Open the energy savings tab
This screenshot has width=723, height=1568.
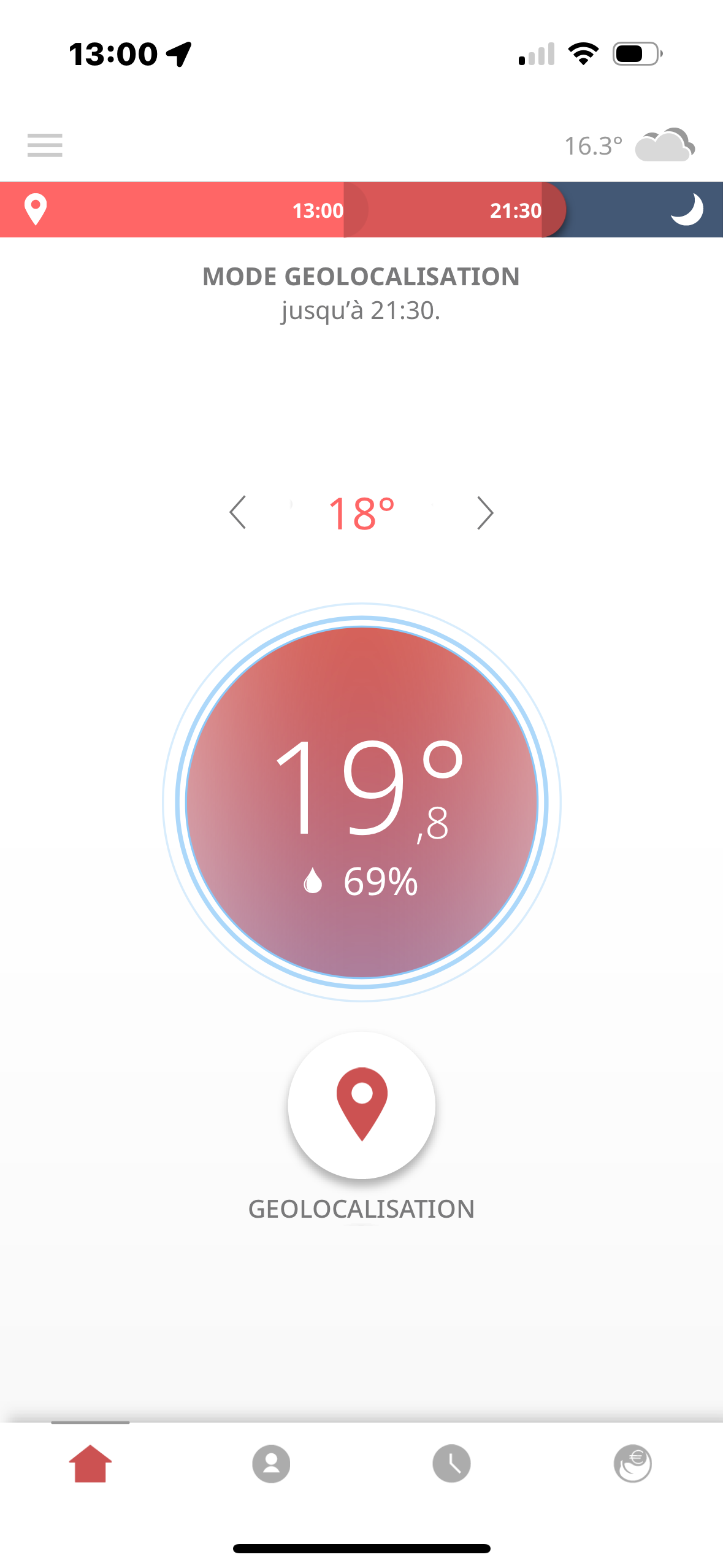[632, 1463]
